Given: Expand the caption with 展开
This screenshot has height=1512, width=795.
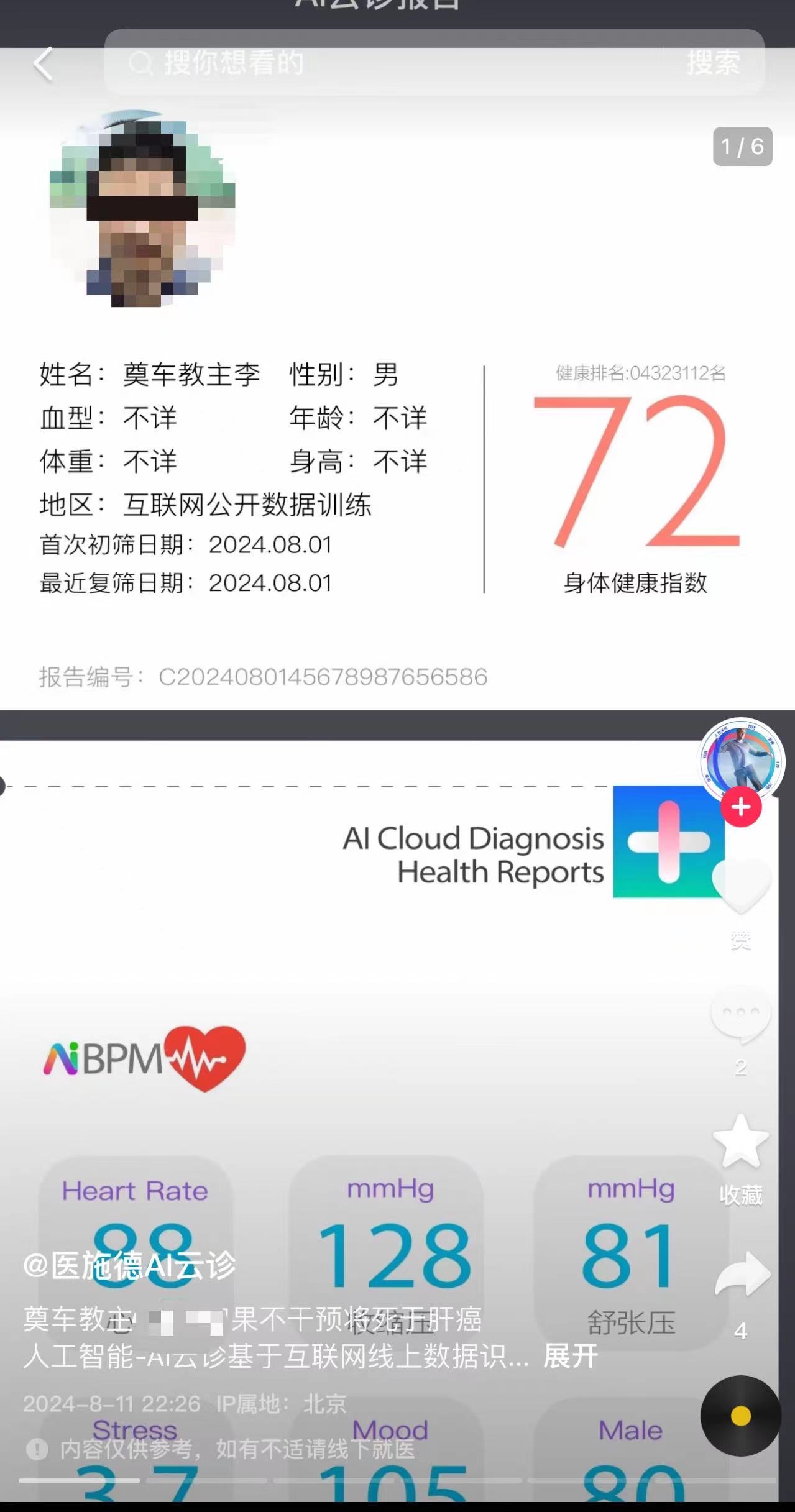Looking at the screenshot, I should (x=570, y=1356).
